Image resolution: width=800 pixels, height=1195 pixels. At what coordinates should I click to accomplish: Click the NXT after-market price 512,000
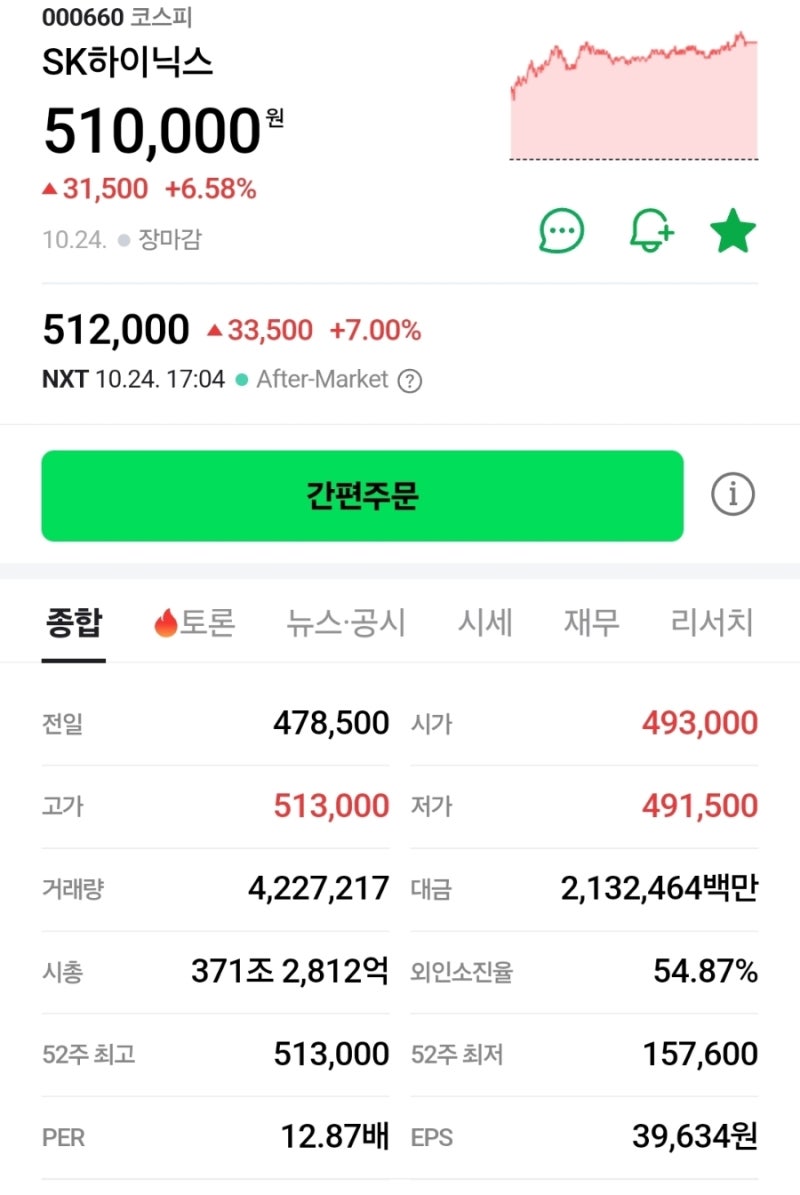click(117, 328)
